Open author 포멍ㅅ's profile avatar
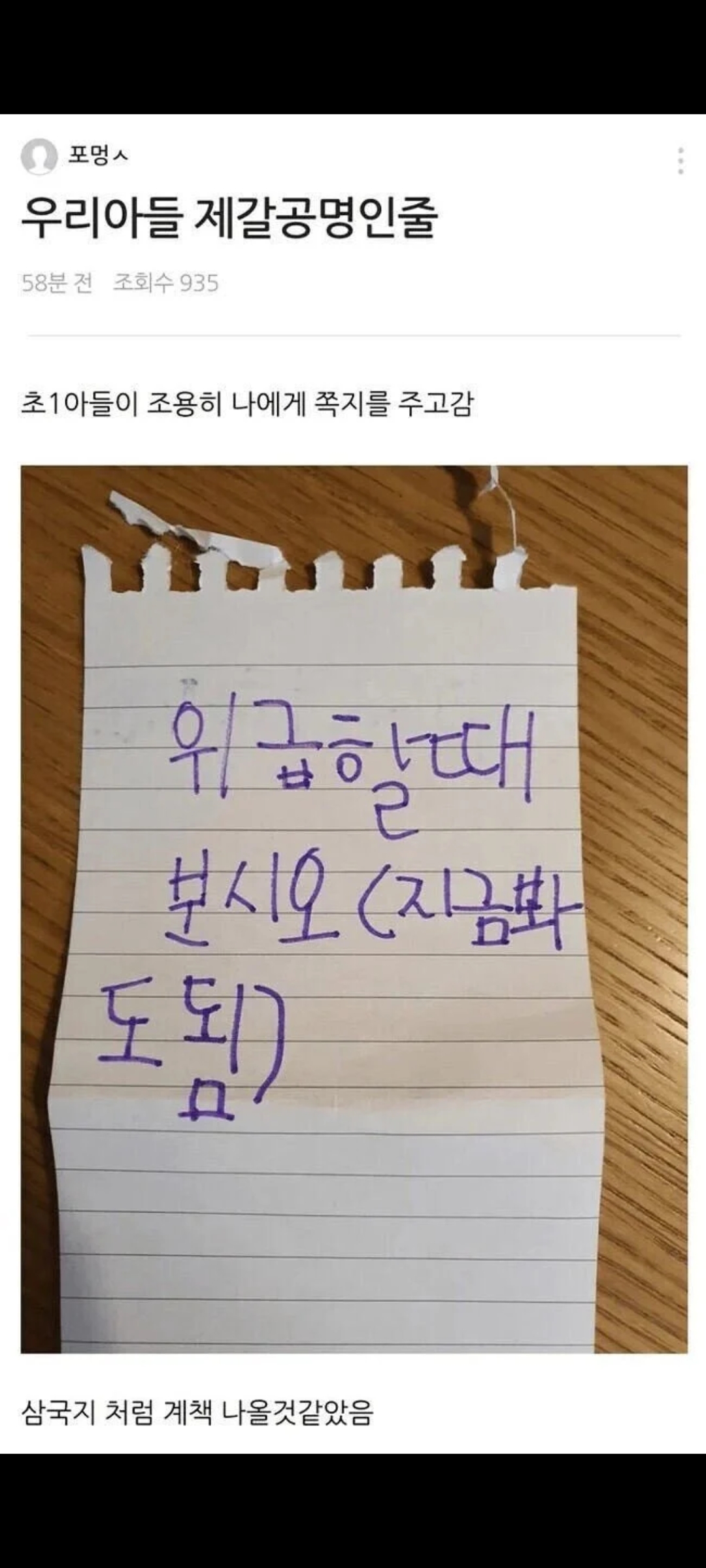This screenshot has height=1568, width=706. (x=39, y=157)
